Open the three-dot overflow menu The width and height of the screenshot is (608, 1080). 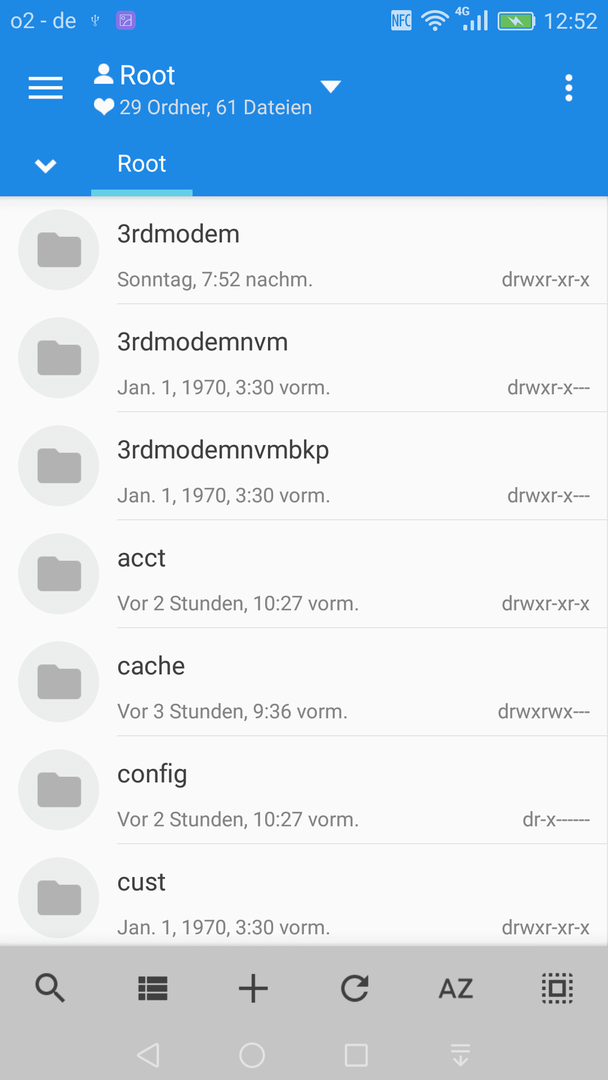[x=568, y=88]
